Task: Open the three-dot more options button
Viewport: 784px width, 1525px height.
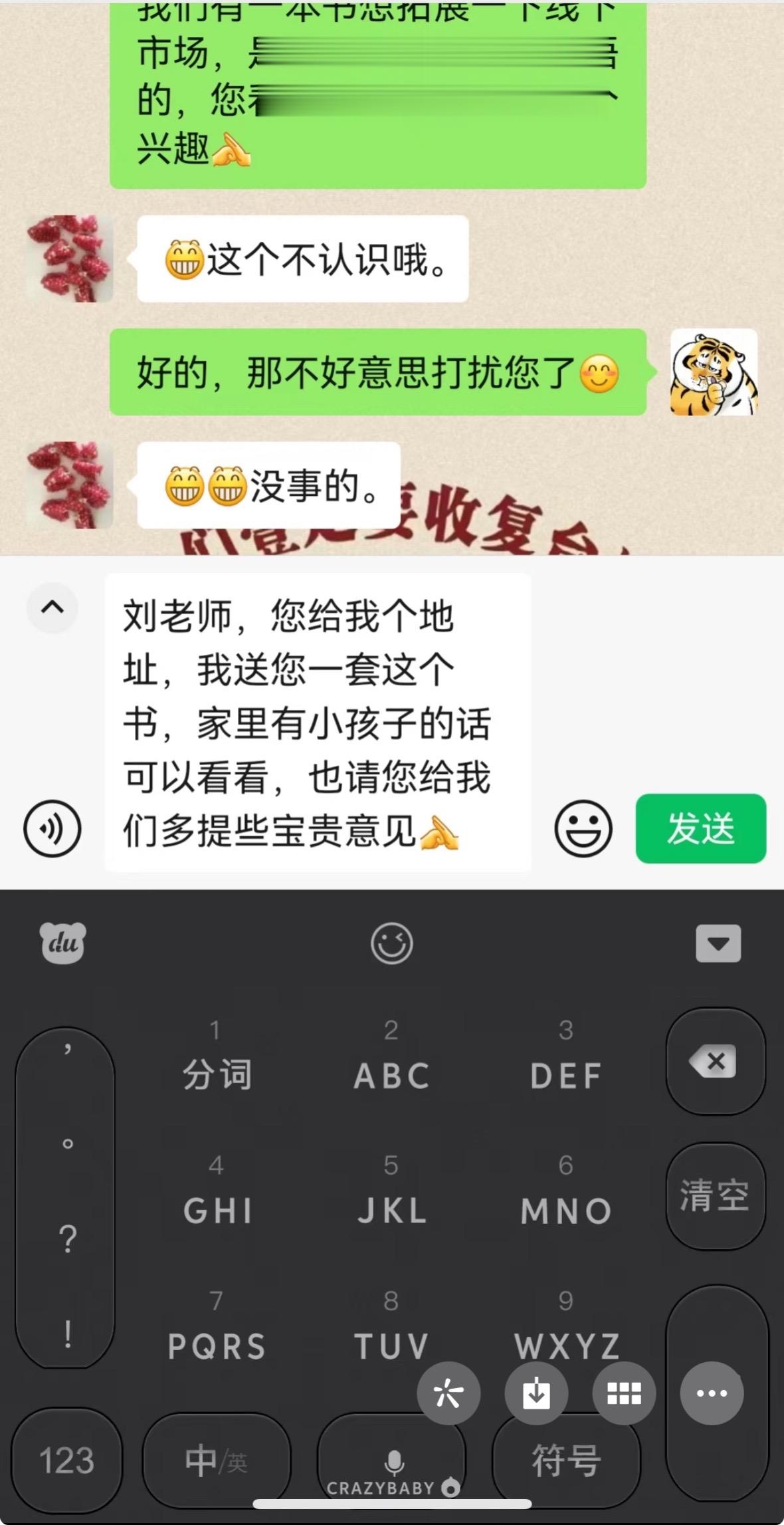Action: point(712,1393)
